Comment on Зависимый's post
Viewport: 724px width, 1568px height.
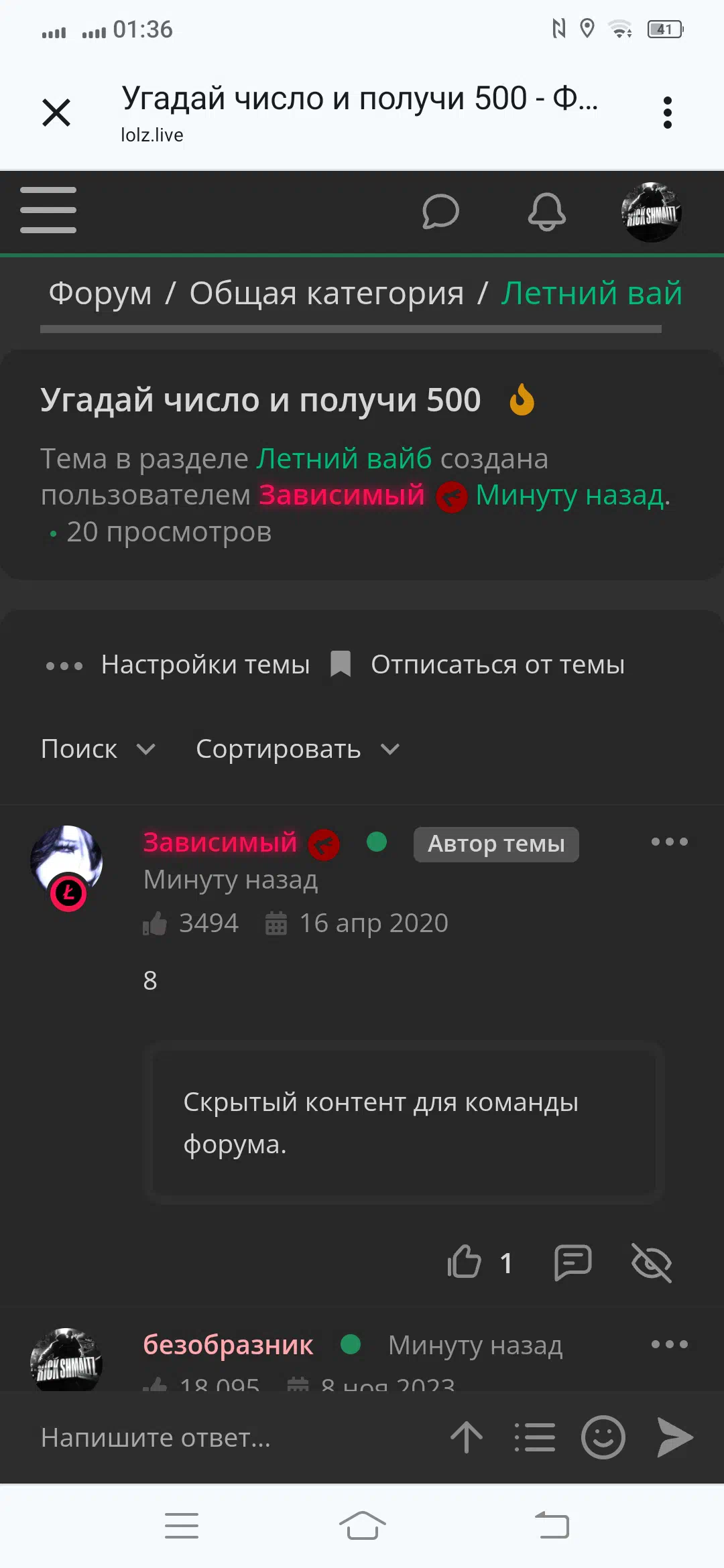click(x=573, y=1262)
